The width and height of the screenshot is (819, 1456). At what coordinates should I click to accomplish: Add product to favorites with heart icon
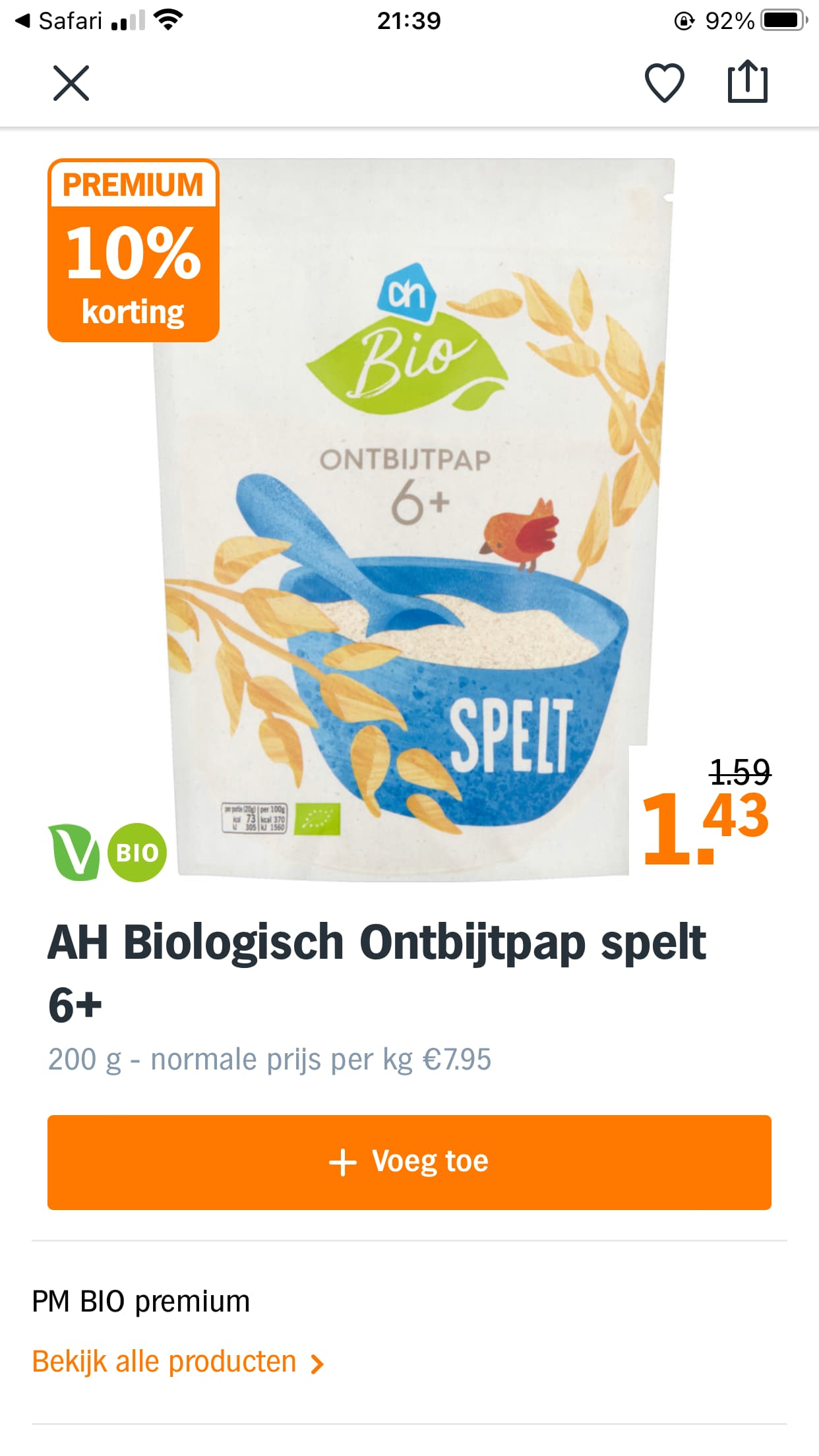point(664,83)
